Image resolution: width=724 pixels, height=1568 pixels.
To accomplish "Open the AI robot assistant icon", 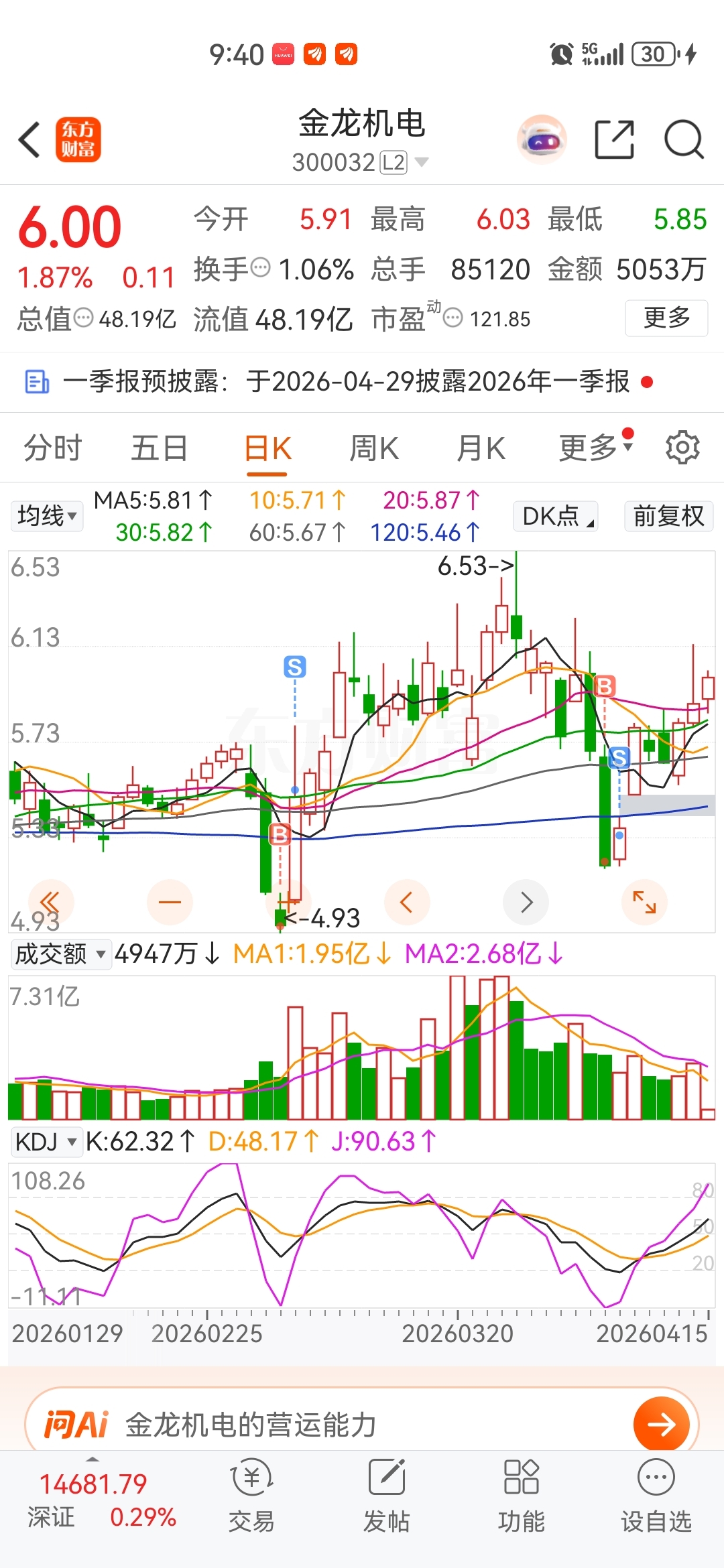I will [542, 139].
